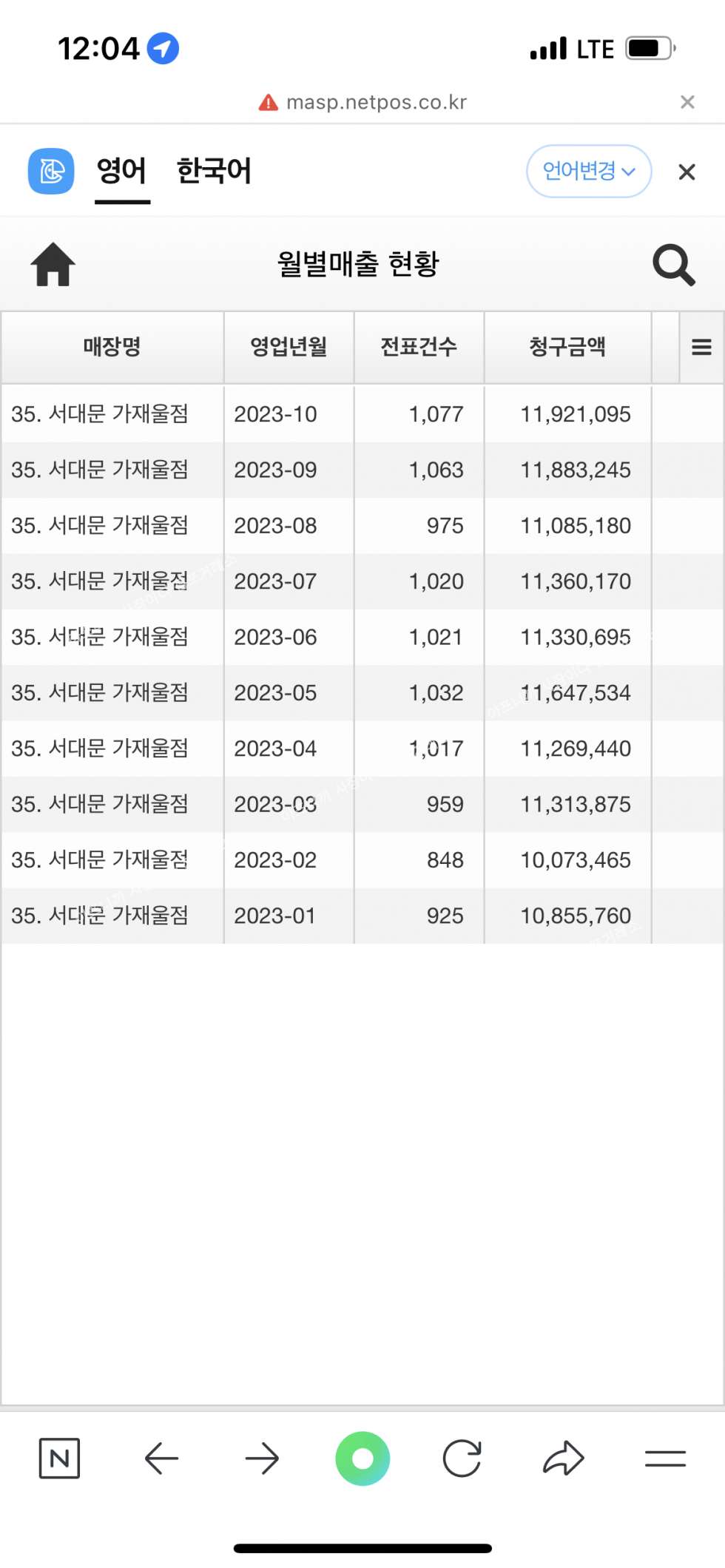Reload the current page
Screen dimensions: 725x1568
[462, 1459]
